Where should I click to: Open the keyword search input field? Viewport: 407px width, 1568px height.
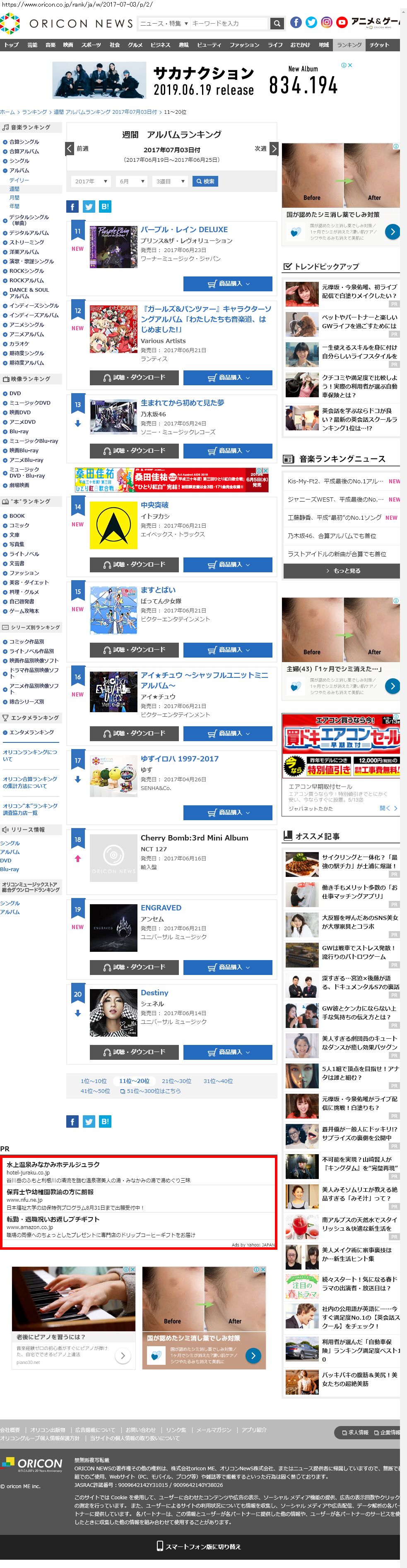click(229, 23)
